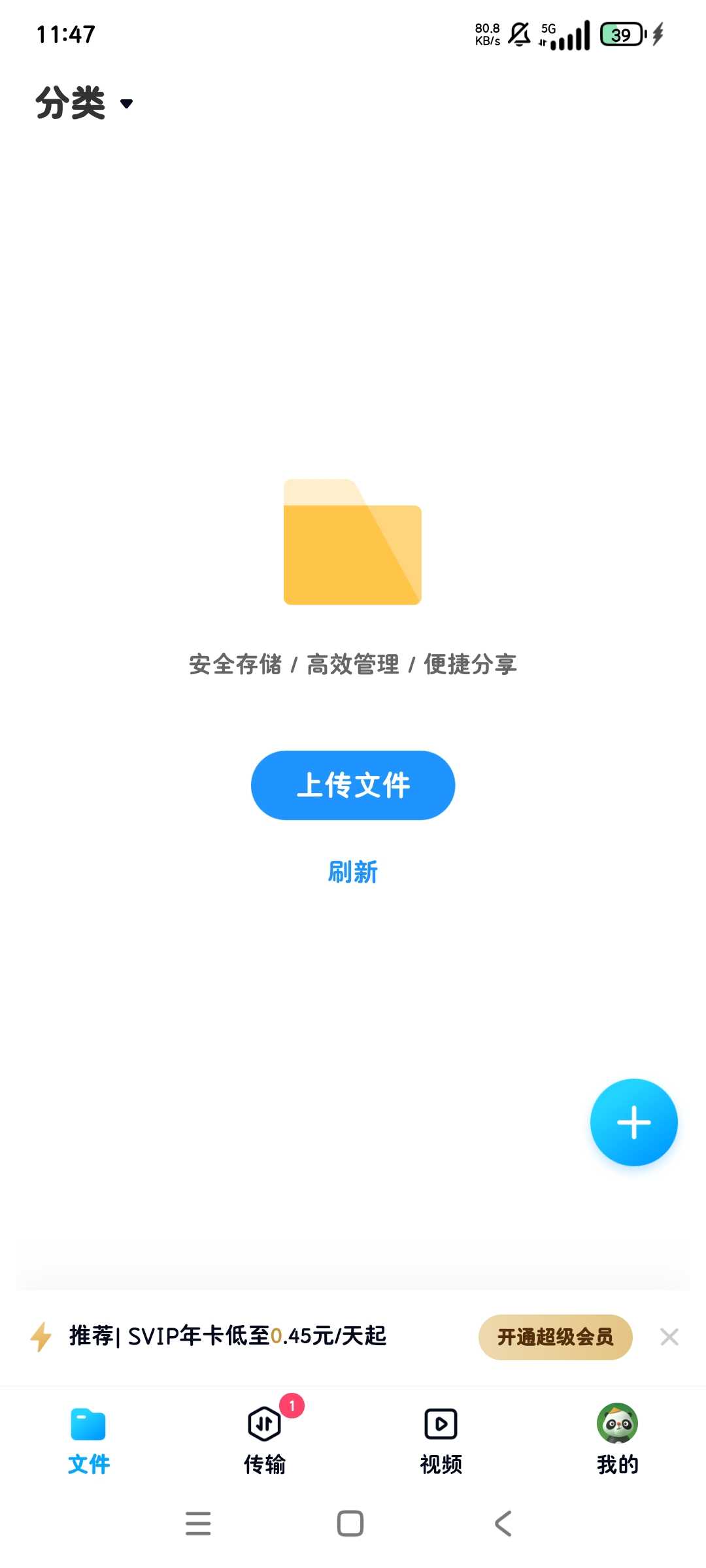
Task: Open the SVIP年卡 recommendation banner
Action: pos(227,1337)
